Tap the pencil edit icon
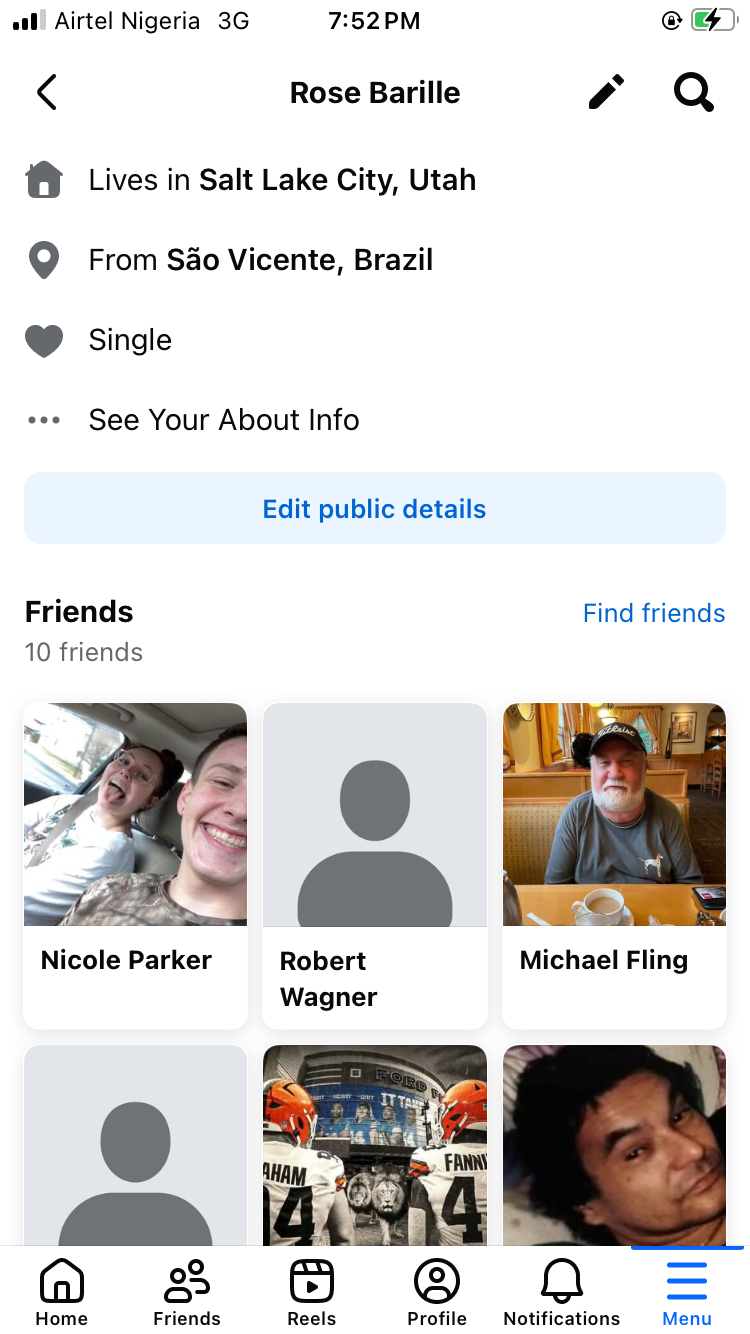Screen dimensions: 750x1334 606,93
